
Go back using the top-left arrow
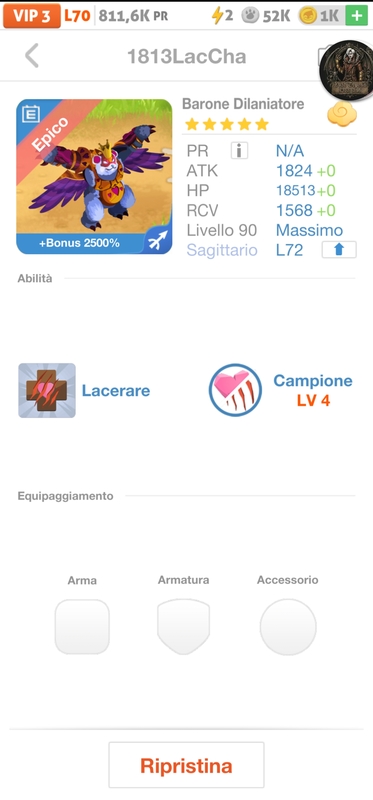pyautogui.click(x=32, y=55)
